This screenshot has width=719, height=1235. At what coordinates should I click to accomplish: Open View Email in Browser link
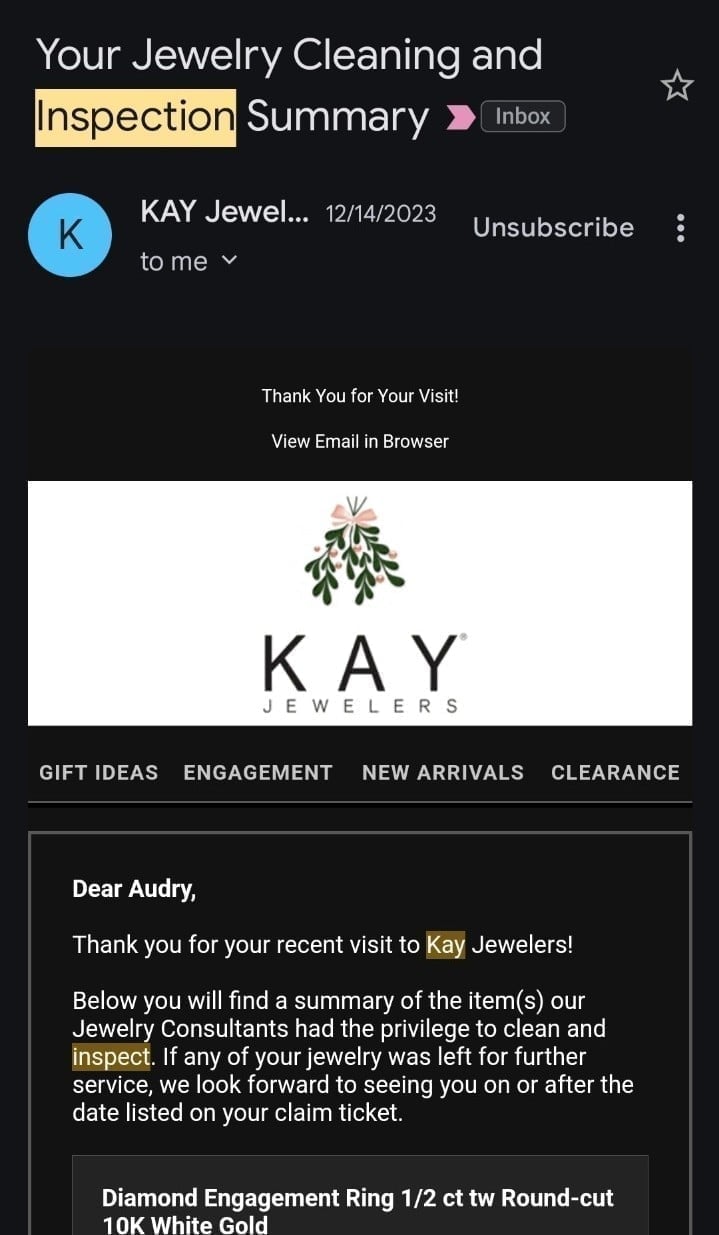360,441
